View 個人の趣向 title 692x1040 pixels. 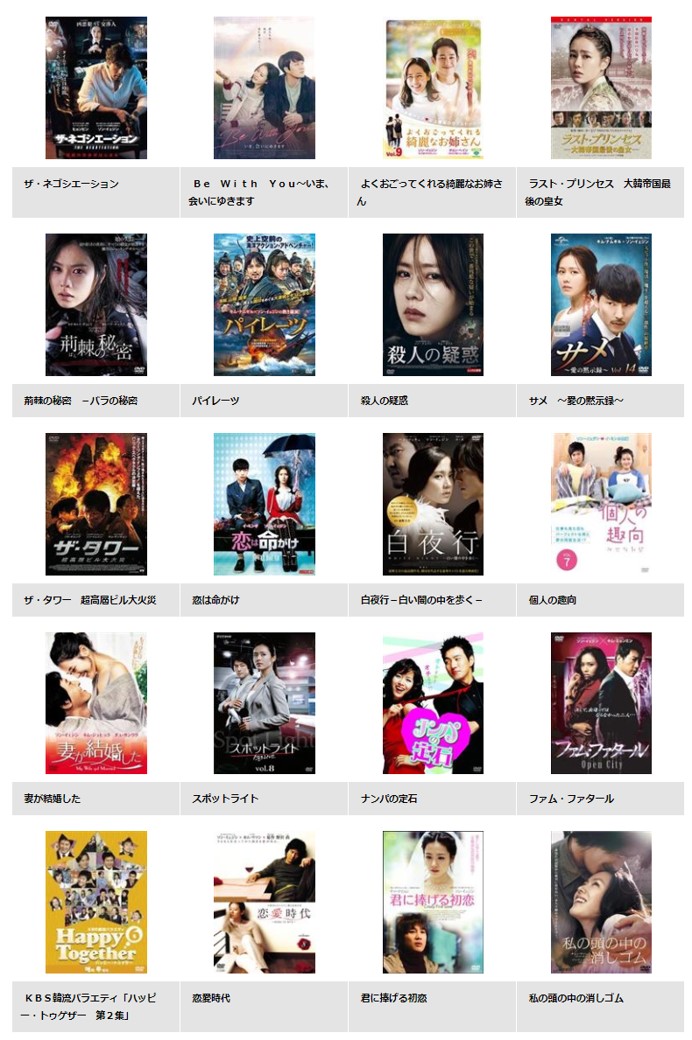coord(601,504)
